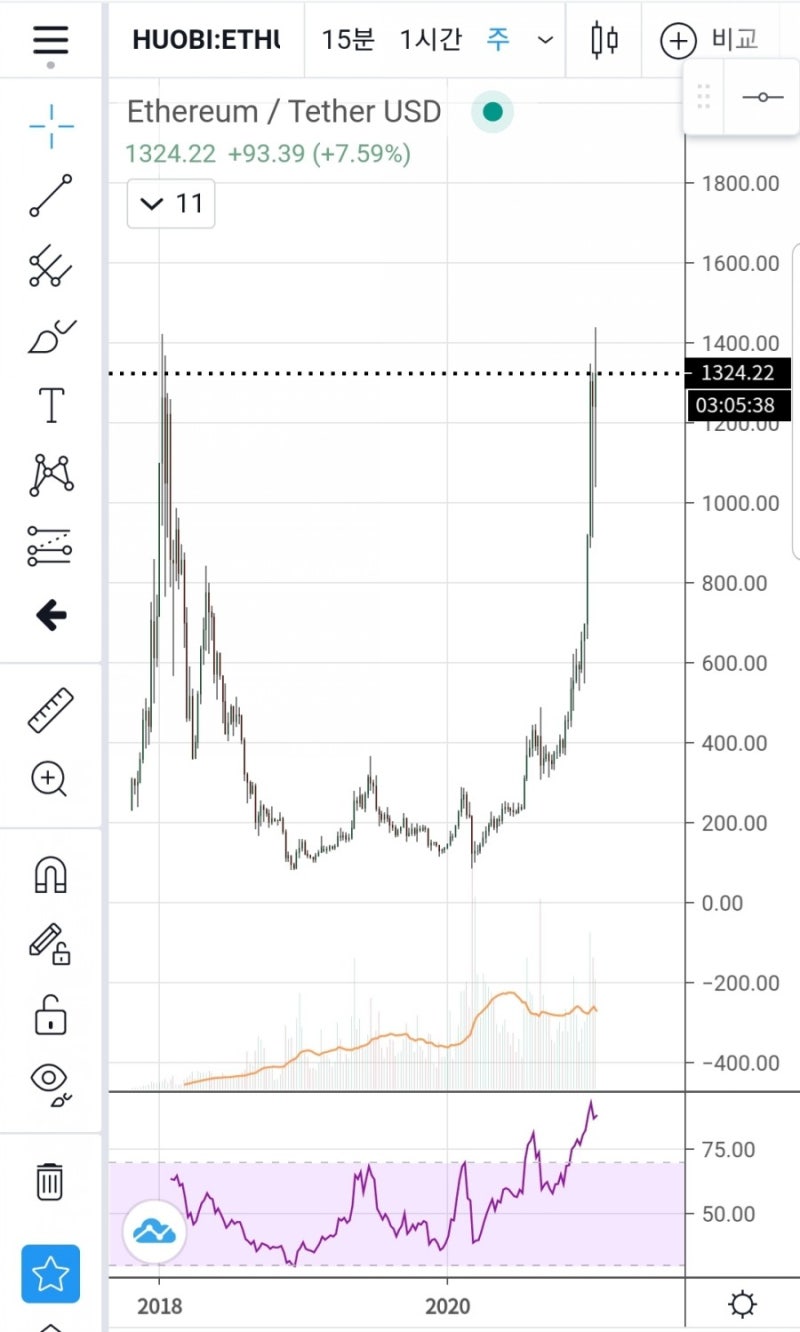800x1332 pixels.
Task: Select the brush drawing tool
Action: coord(50,336)
